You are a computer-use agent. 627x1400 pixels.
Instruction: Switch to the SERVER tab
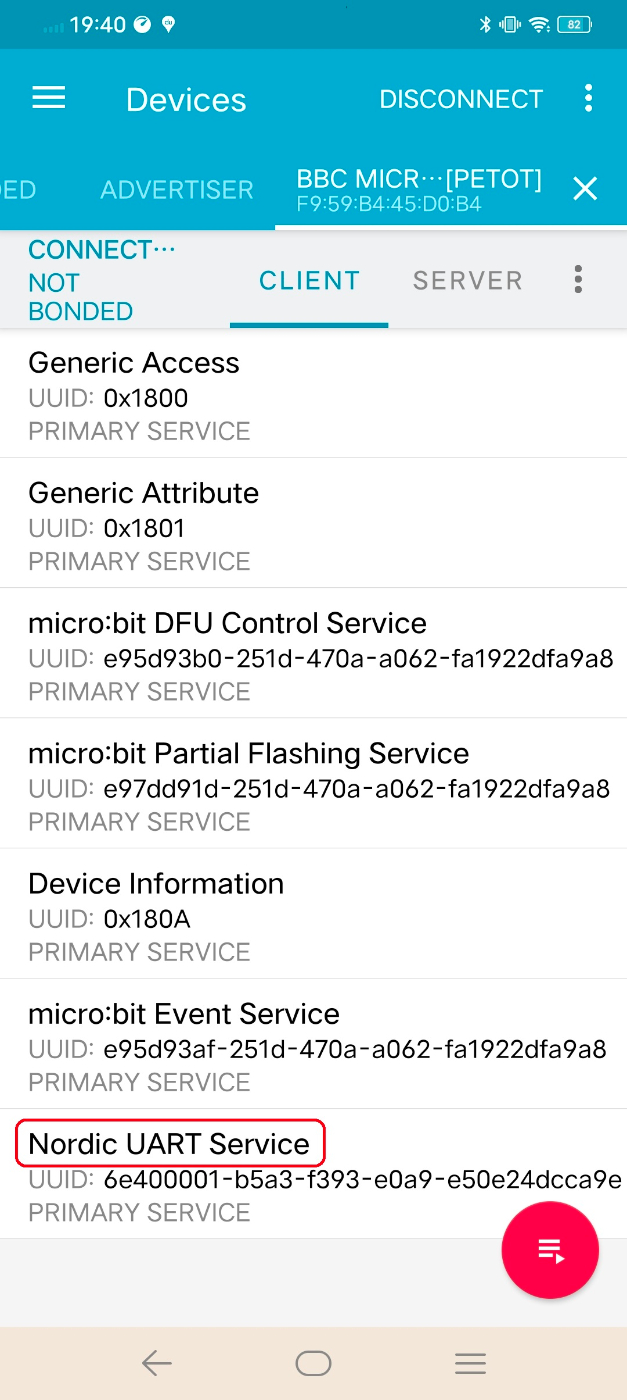pos(468,281)
